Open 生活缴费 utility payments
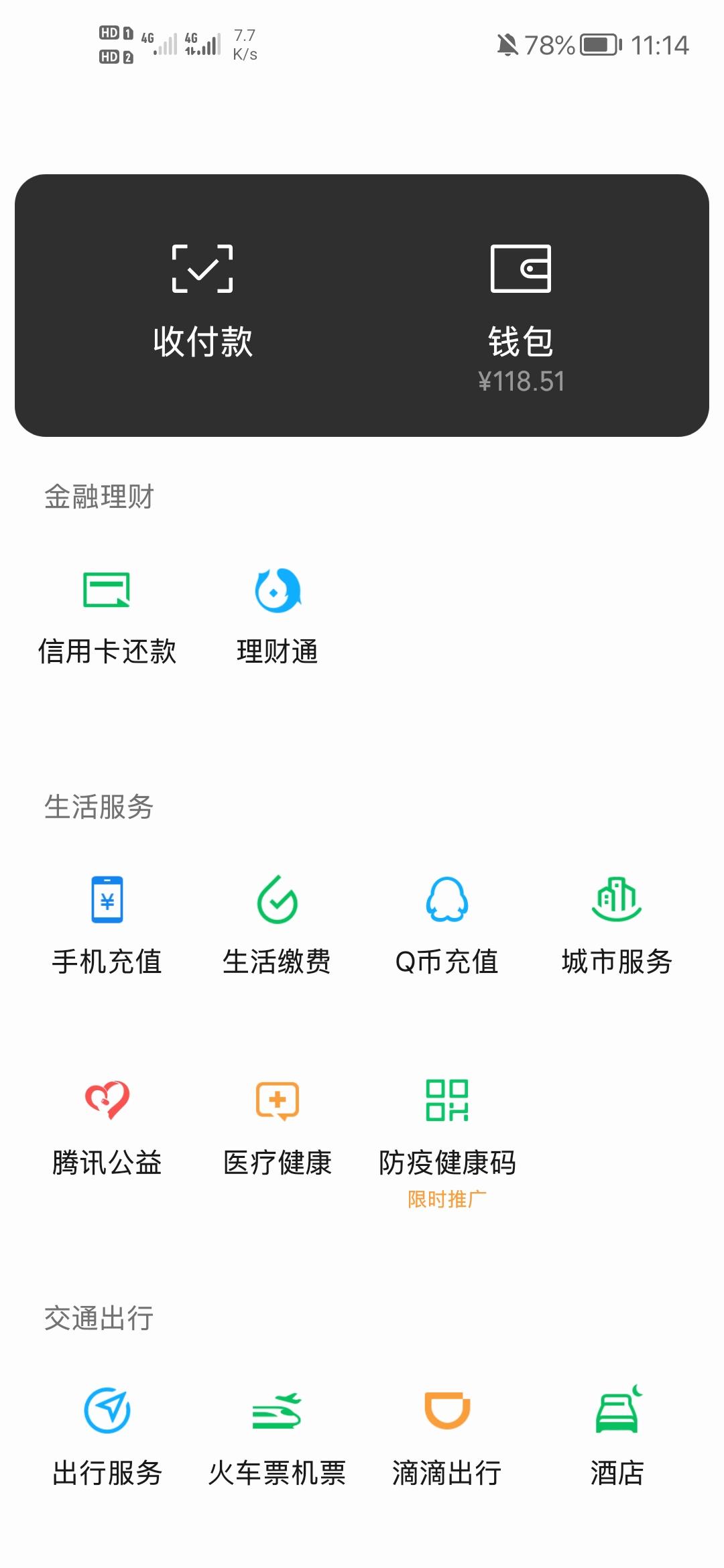Screen dimensions: 724x1568 point(277,925)
